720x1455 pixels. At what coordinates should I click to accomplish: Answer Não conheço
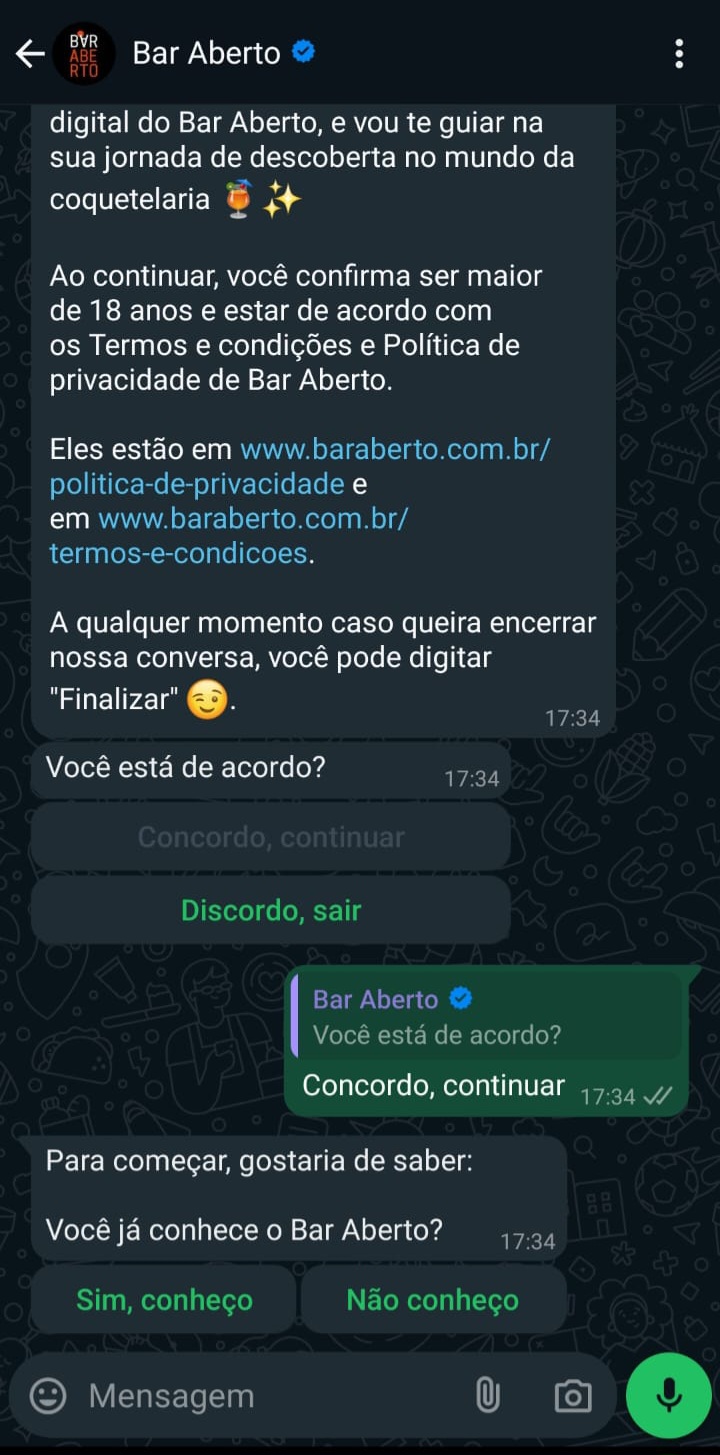click(x=433, y=1300)
